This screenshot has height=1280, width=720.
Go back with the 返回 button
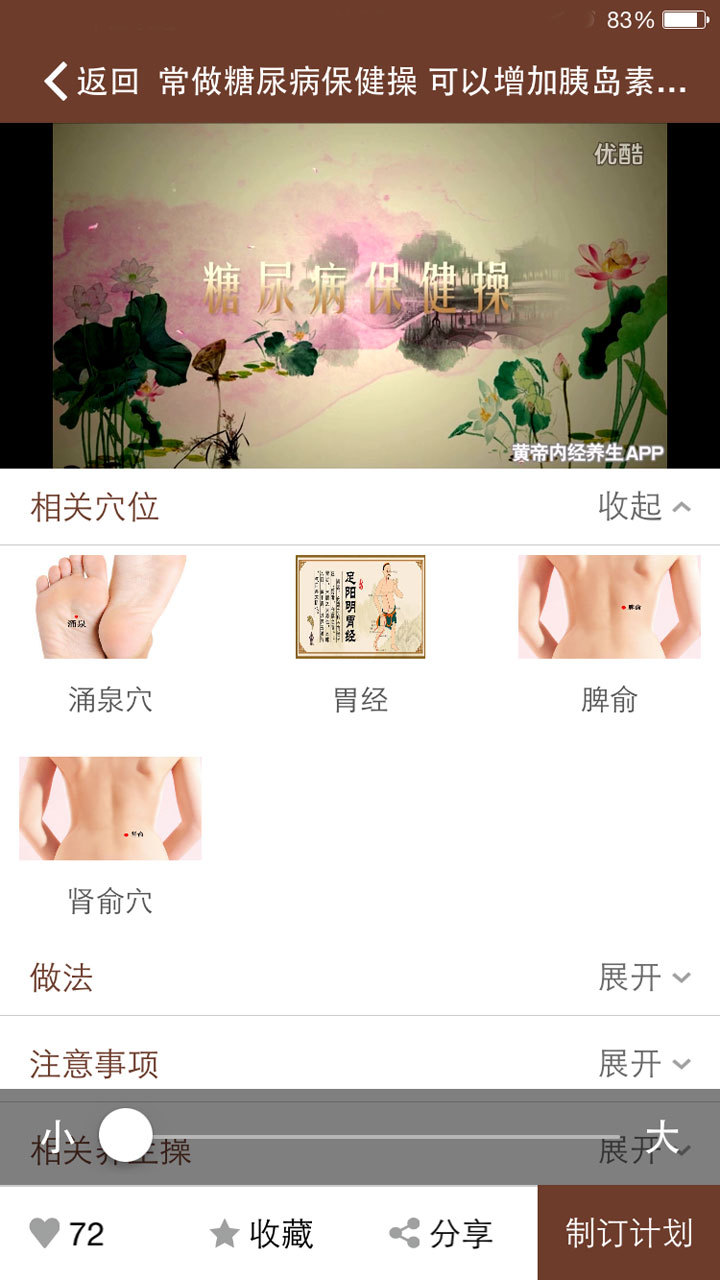coord(90,81)
